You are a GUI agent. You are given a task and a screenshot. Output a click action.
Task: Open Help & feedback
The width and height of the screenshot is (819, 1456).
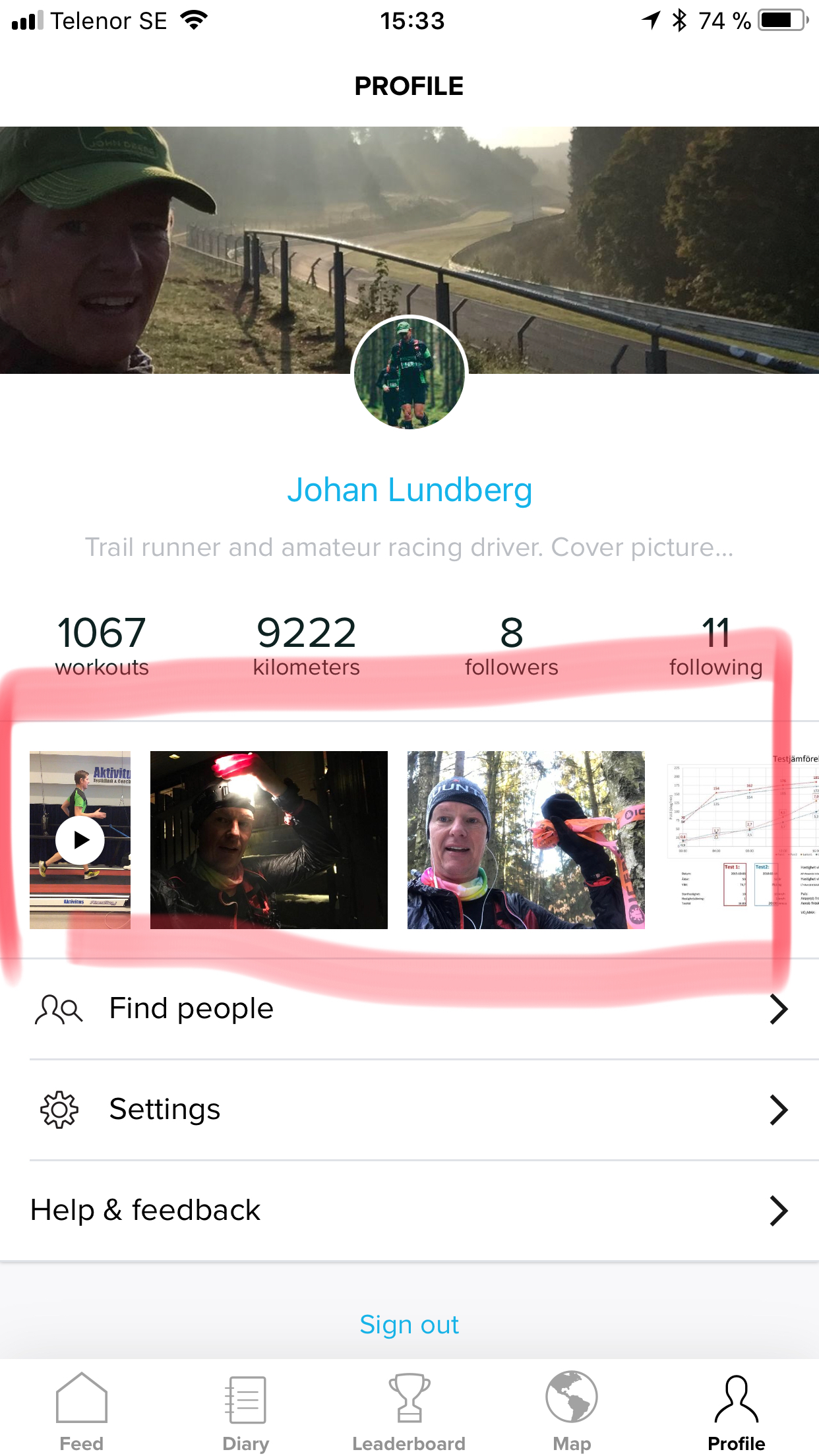point(409,1211)
